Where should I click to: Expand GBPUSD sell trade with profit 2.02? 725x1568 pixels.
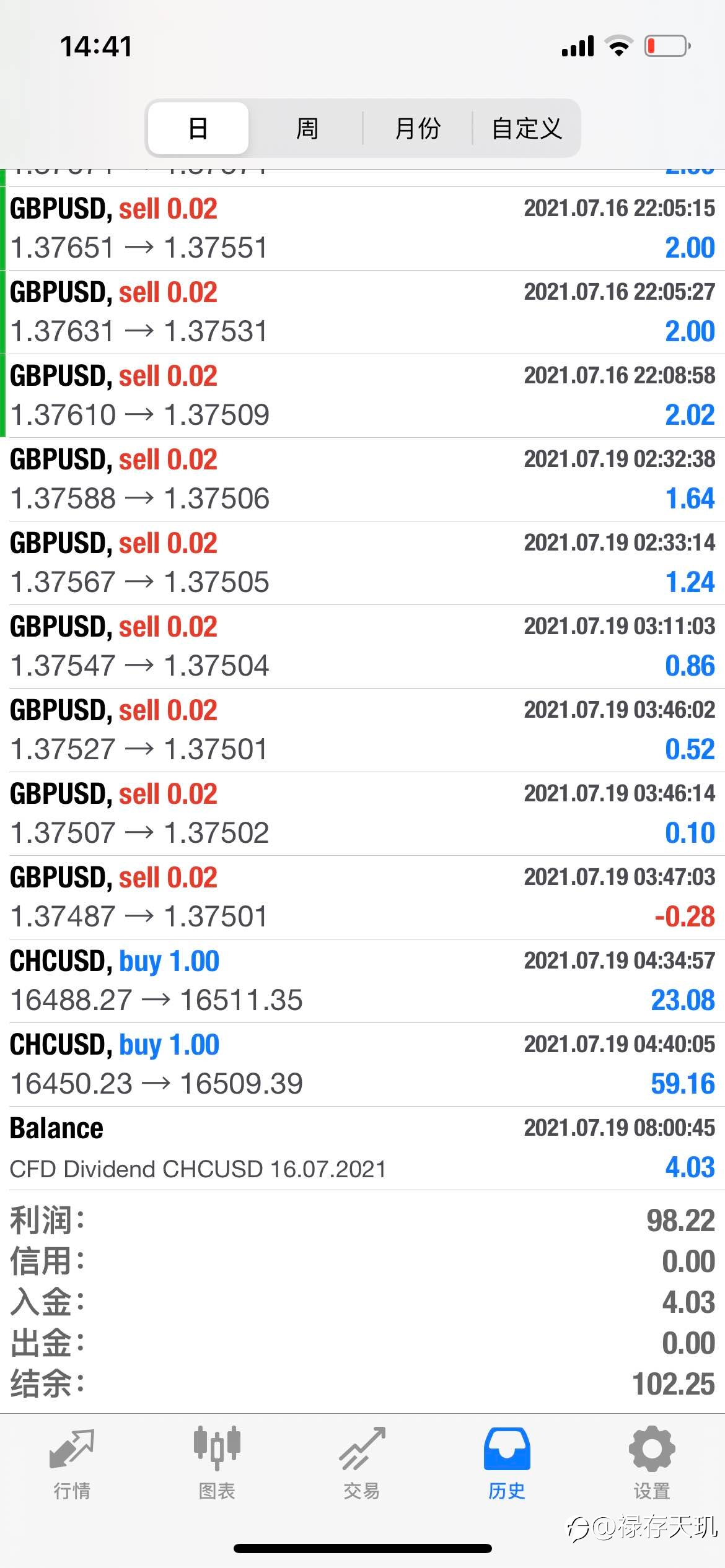(x=362, y=396)
